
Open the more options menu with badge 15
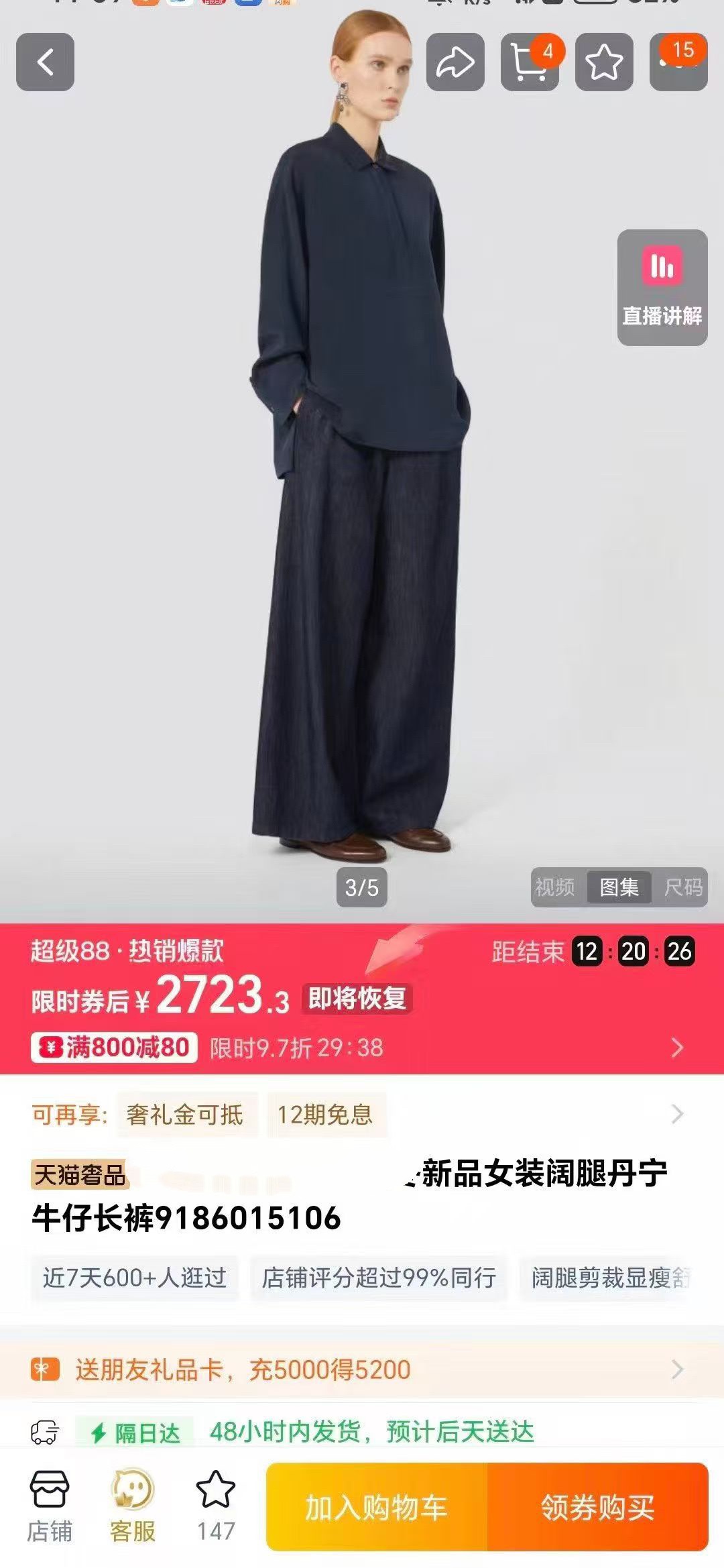pos(678,62)
